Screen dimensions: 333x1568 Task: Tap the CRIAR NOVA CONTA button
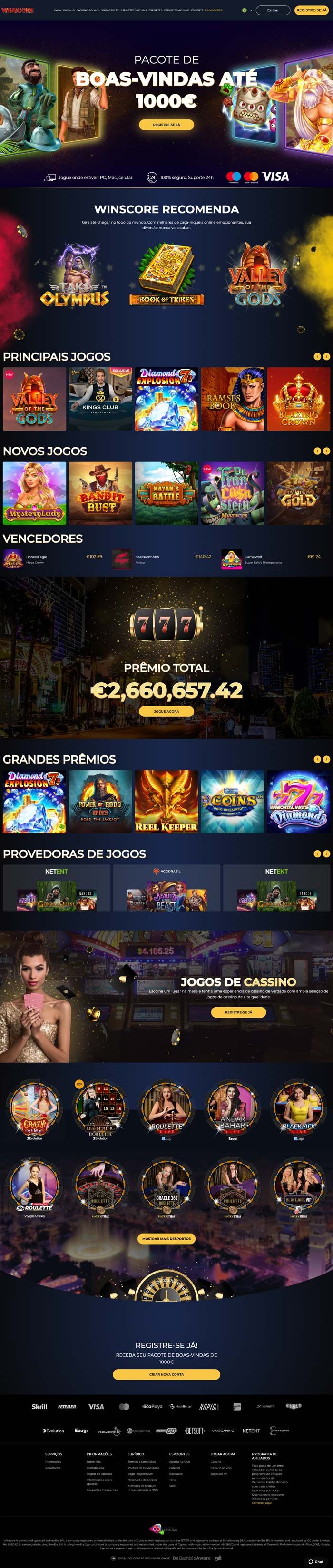click(166, 1374)
